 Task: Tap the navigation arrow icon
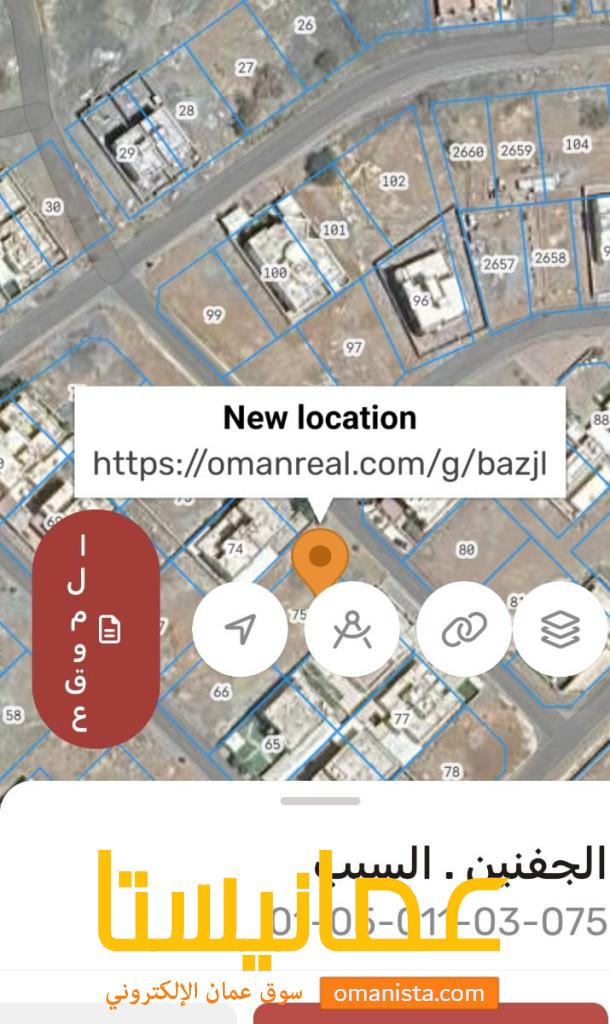pyautogui.click(x=240, y=629)
